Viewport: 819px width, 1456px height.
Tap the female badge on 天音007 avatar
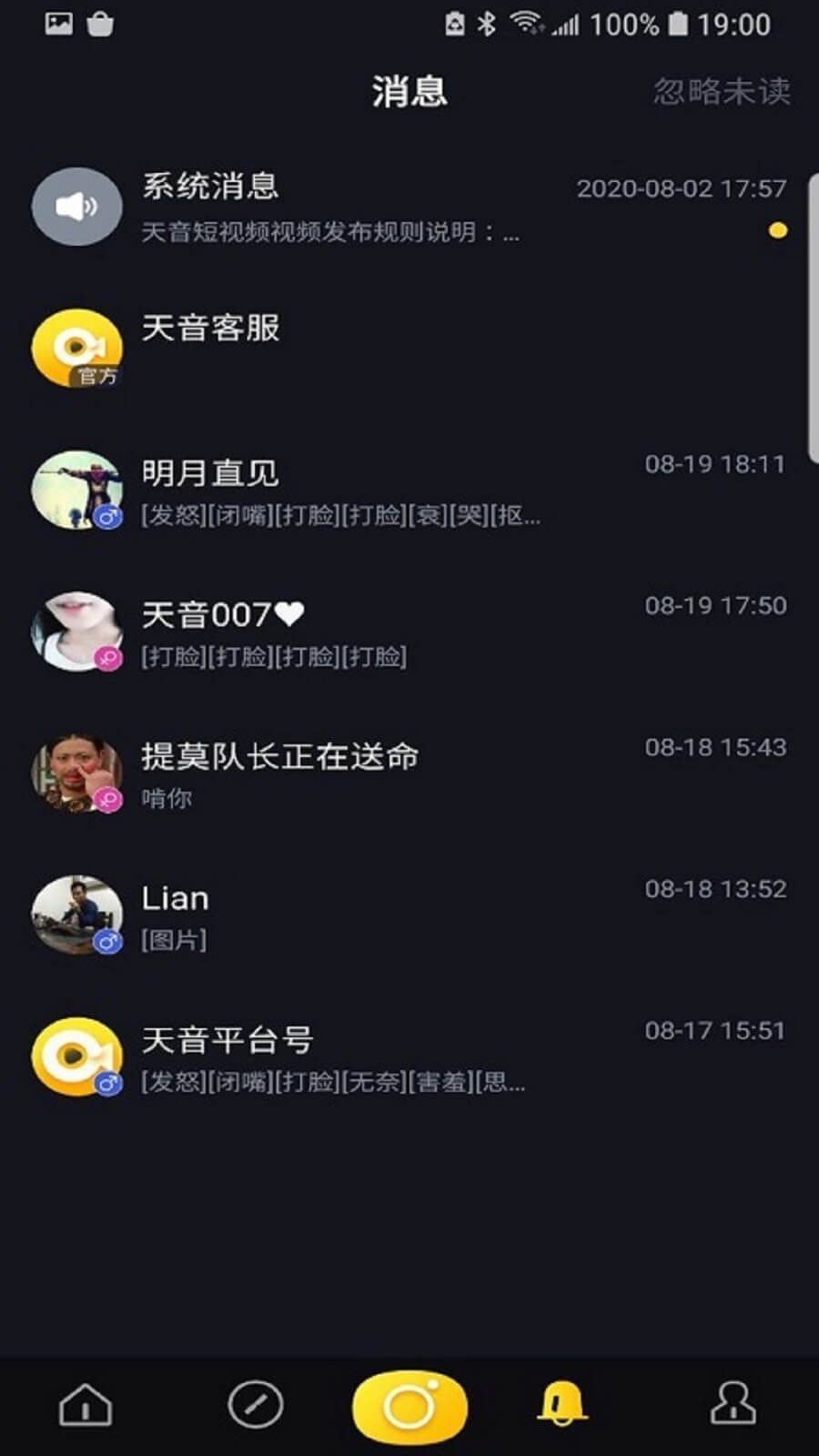106,657
